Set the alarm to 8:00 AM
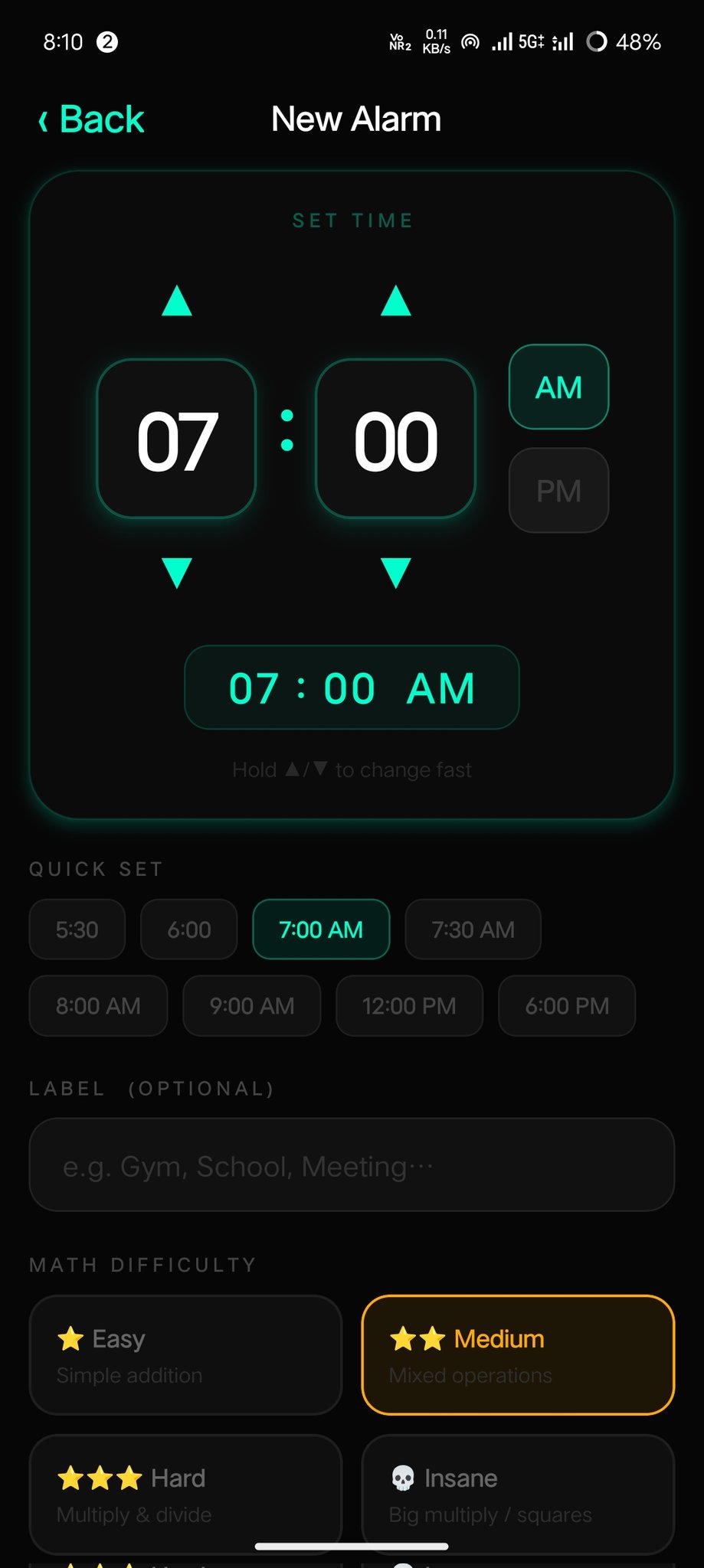This screenshot has width=704, height=1568. (98, 1005)
